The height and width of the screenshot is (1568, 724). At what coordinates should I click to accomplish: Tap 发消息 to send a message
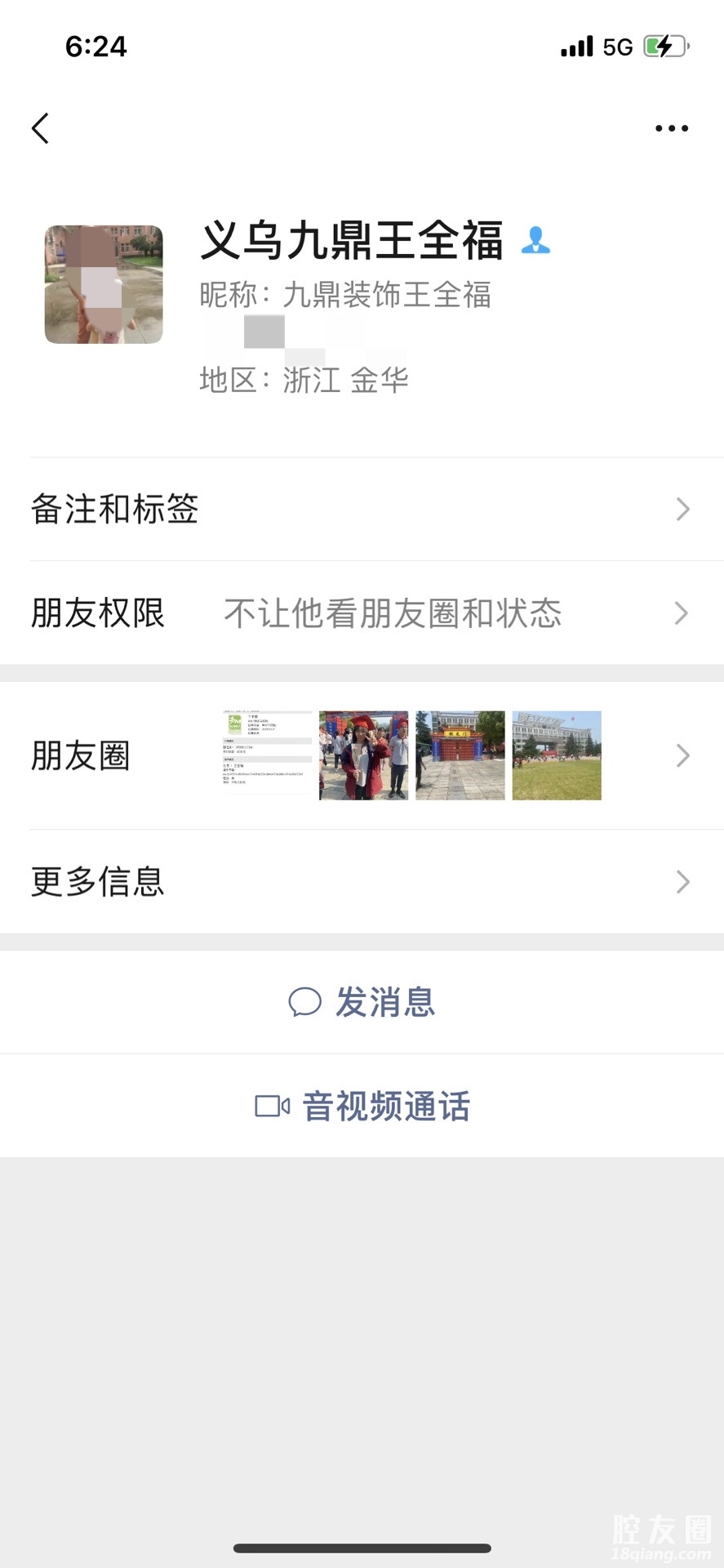[362, 1002]
